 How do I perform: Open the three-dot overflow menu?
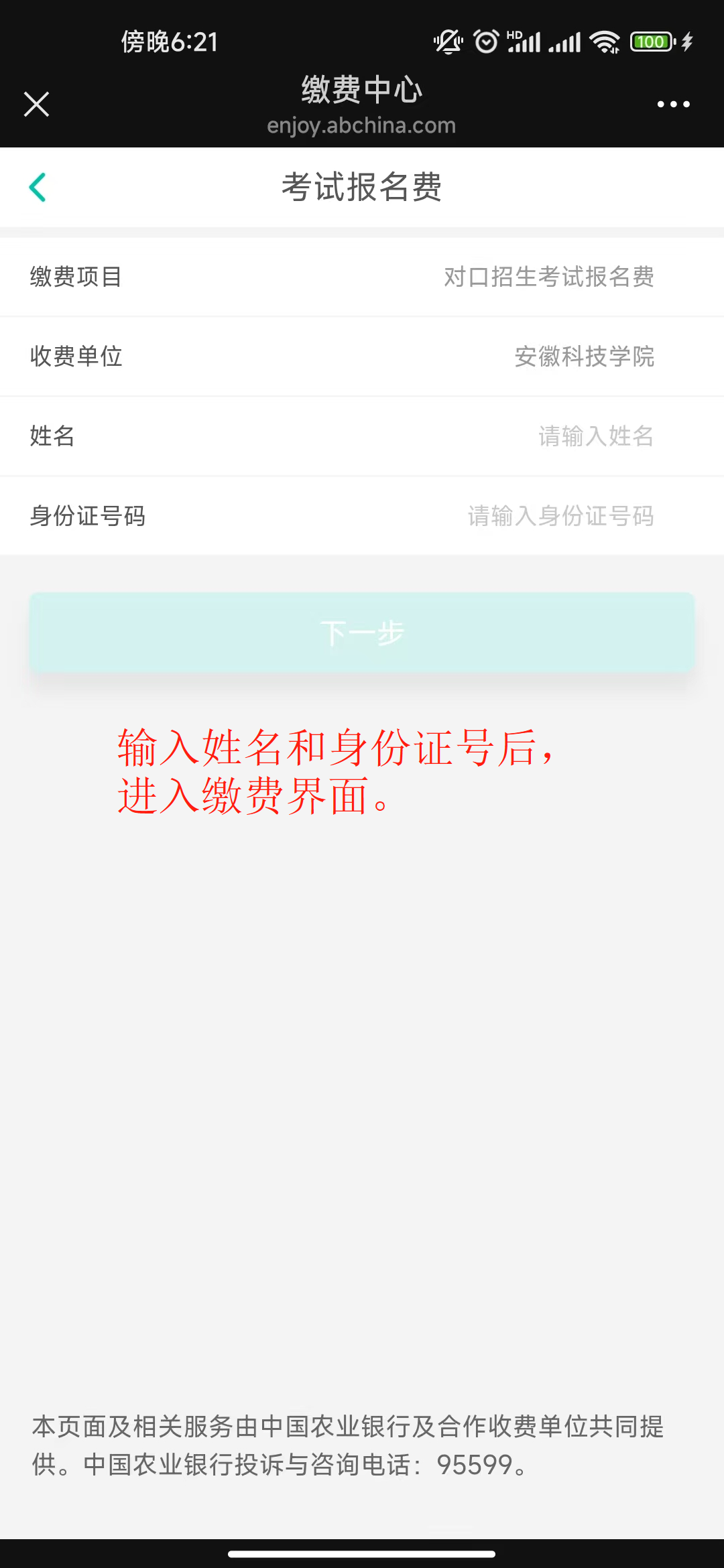coord(673,104)
